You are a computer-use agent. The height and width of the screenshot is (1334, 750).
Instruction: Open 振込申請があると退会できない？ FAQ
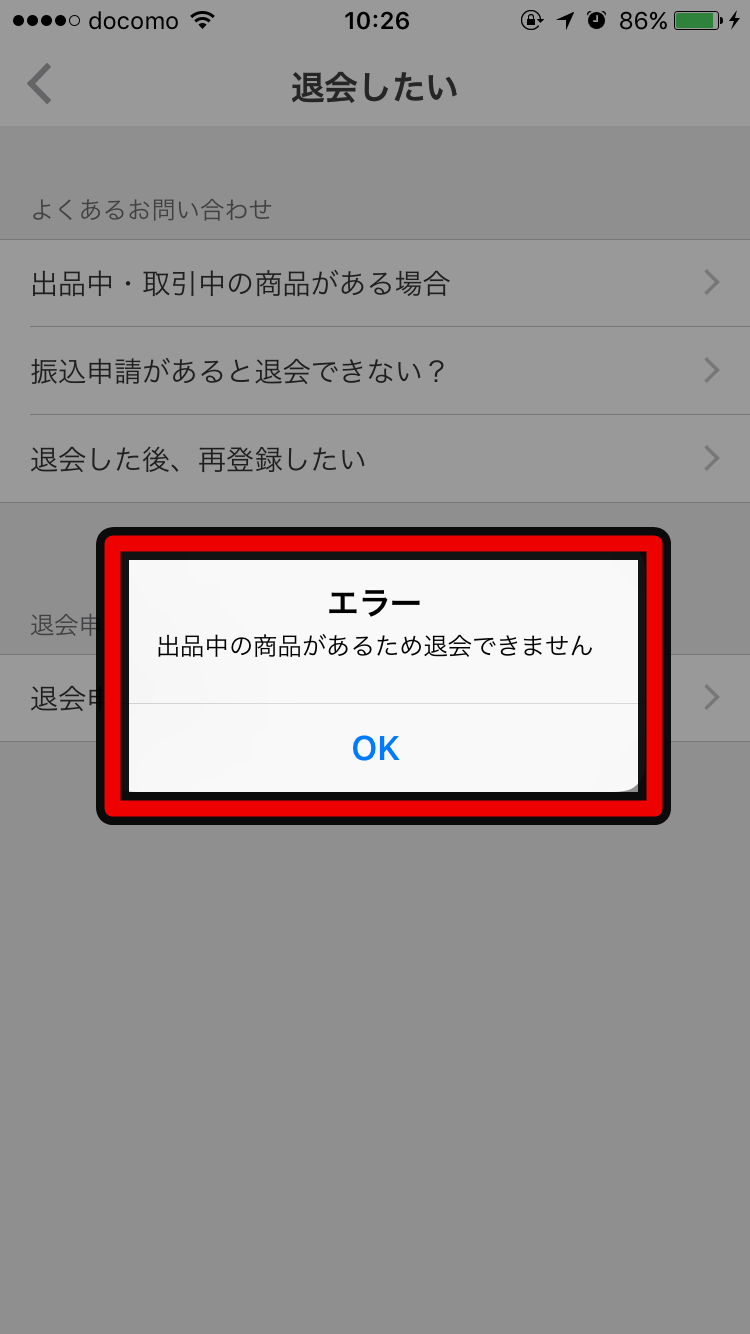coord(374,371)
